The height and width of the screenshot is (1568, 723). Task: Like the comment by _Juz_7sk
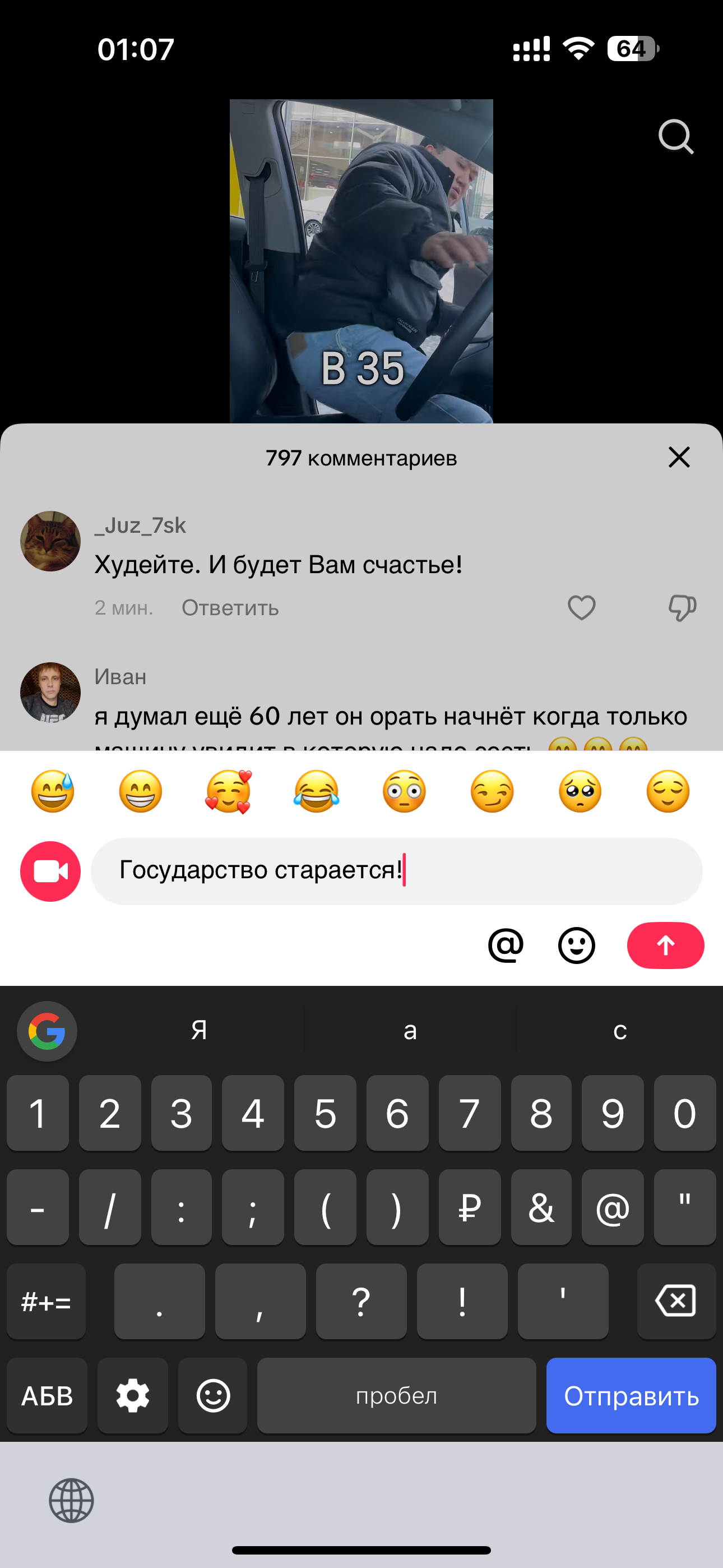(581, 607)
